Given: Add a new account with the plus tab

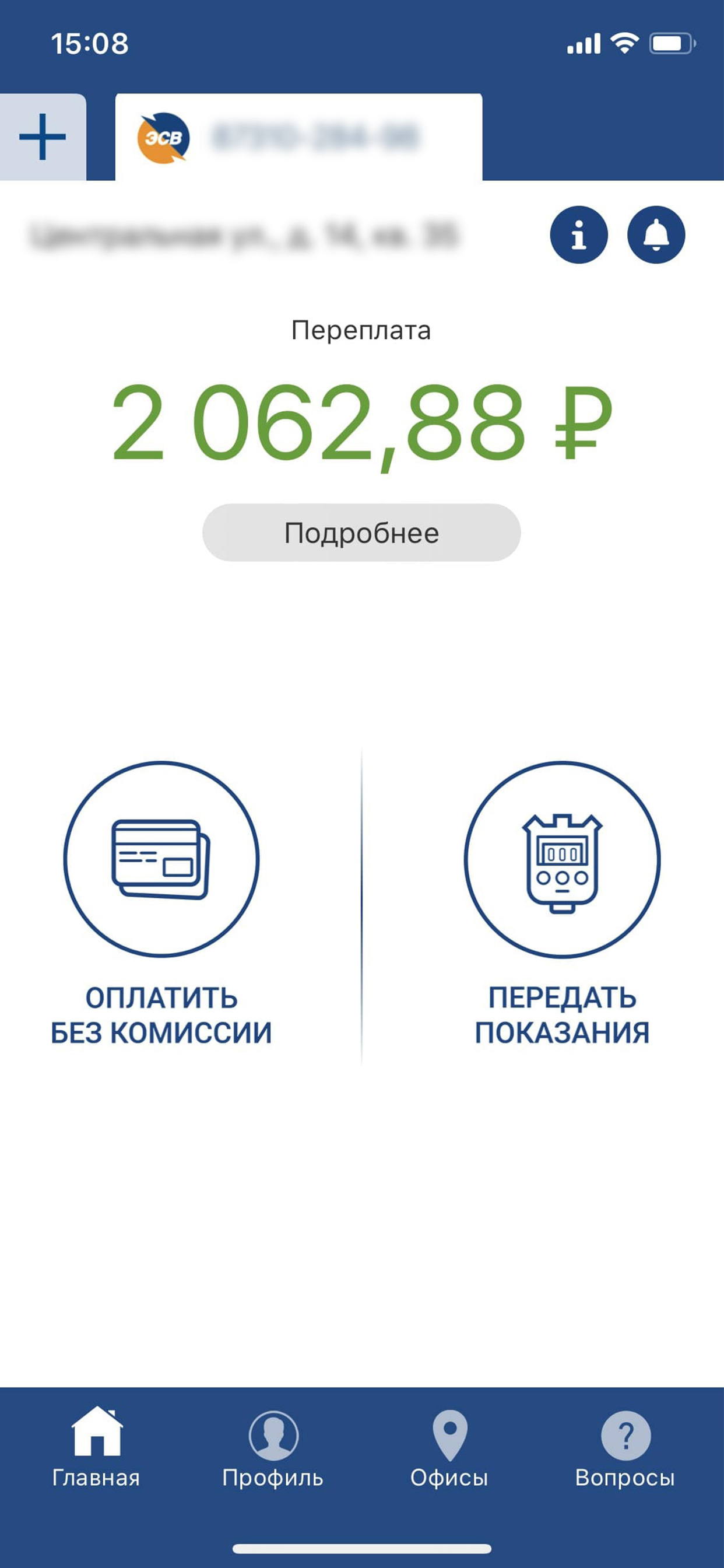Looking at the screenshot, I should tap(41, 136).
